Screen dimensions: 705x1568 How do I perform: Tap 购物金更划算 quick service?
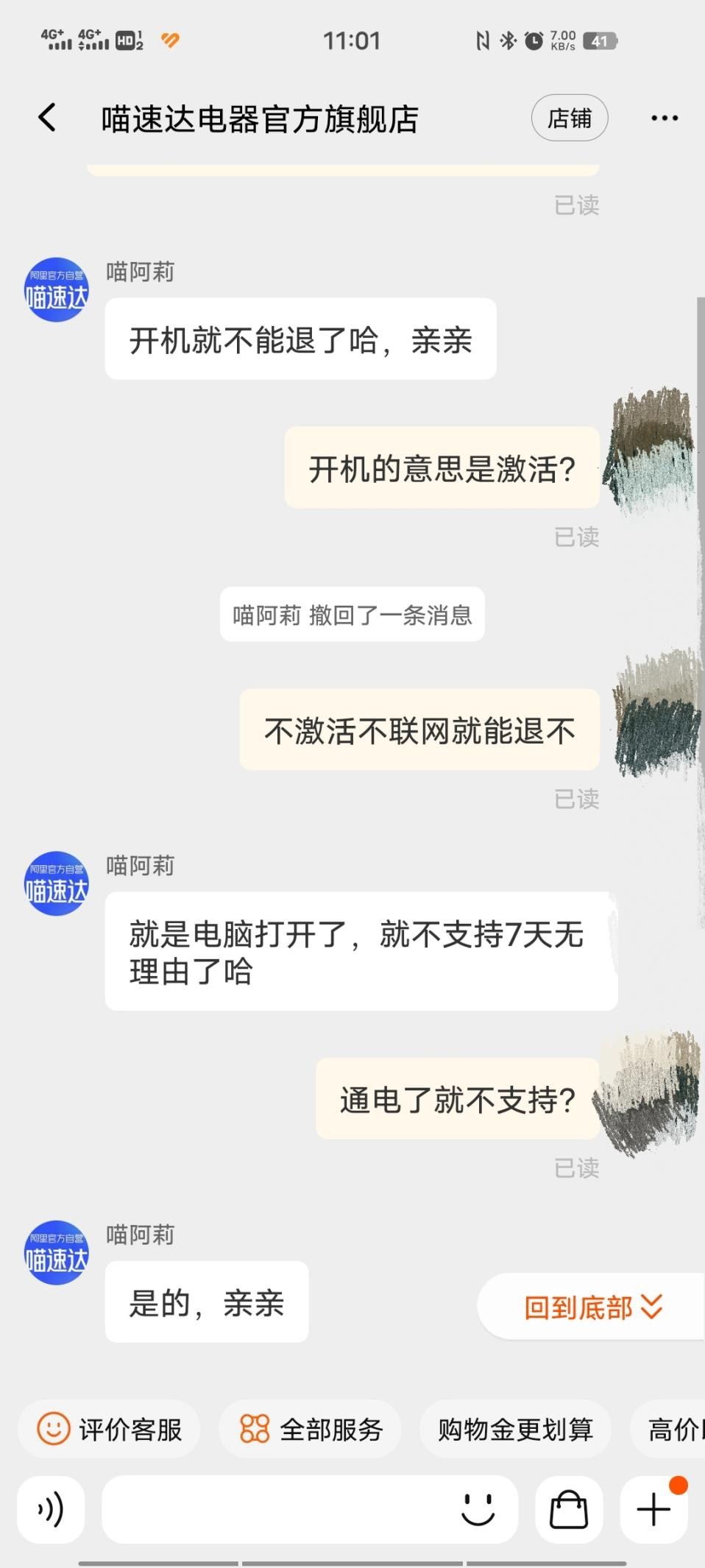(x=515, y=1428)
